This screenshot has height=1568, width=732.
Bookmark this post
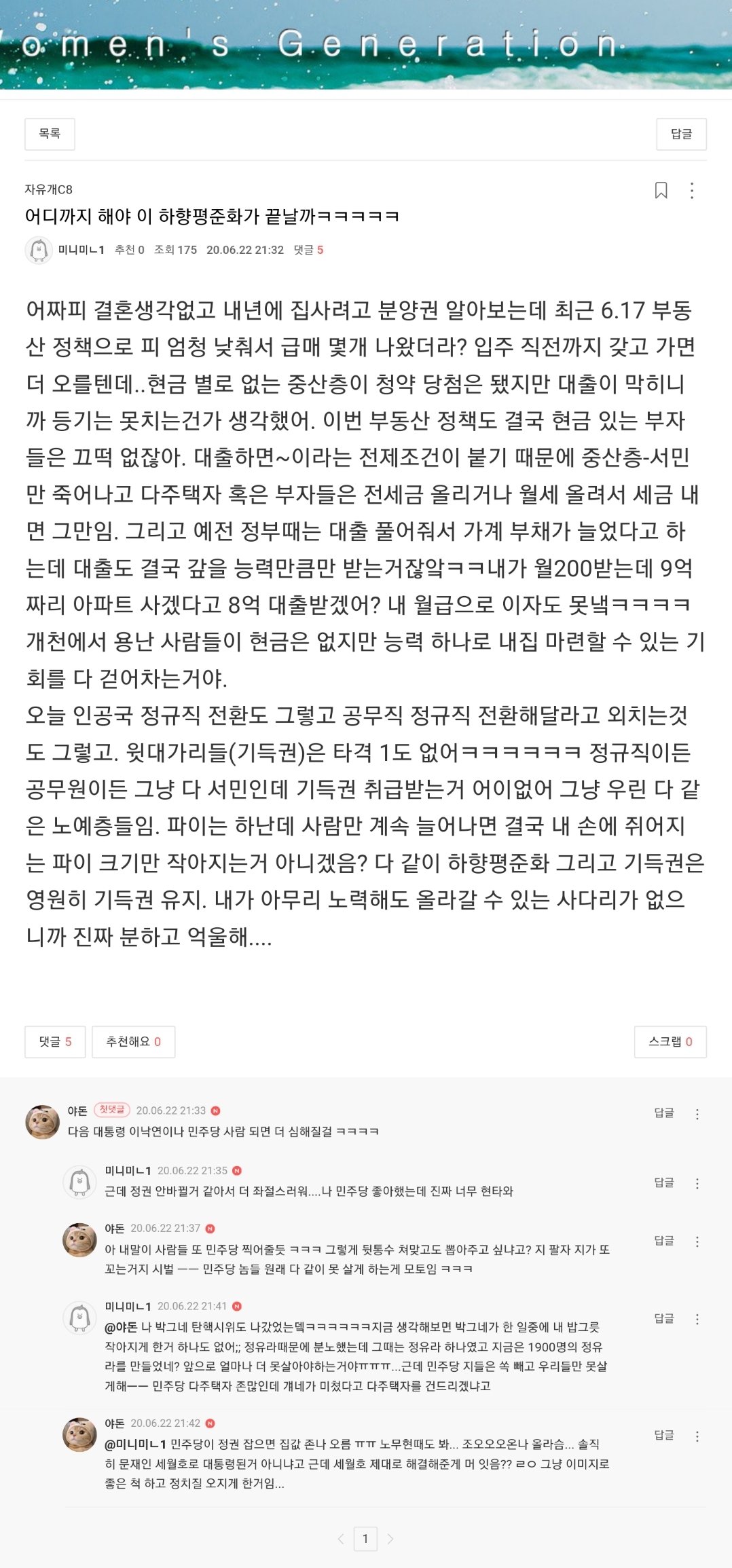(x=661, y=190)
